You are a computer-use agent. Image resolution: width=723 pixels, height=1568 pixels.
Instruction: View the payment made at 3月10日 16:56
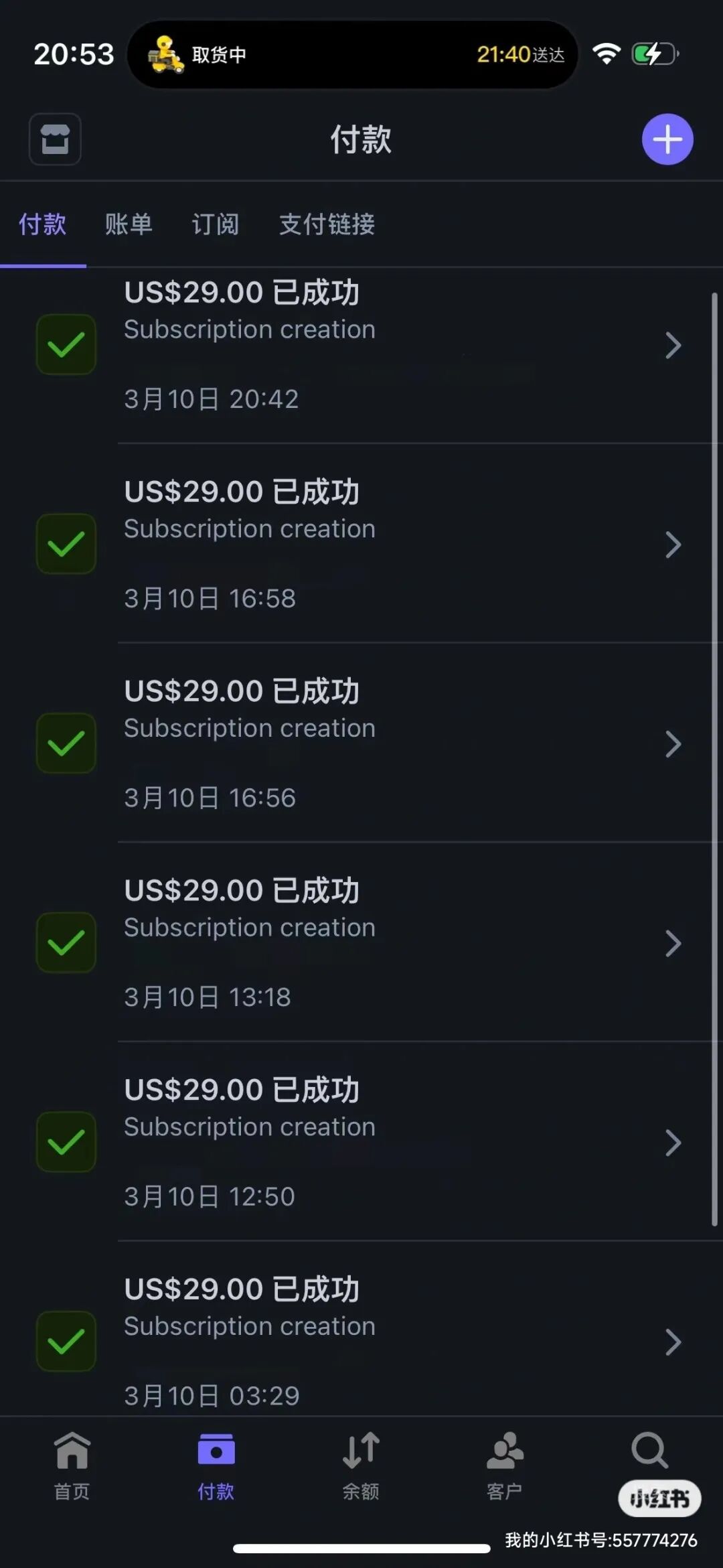click(x=361, y=743)
